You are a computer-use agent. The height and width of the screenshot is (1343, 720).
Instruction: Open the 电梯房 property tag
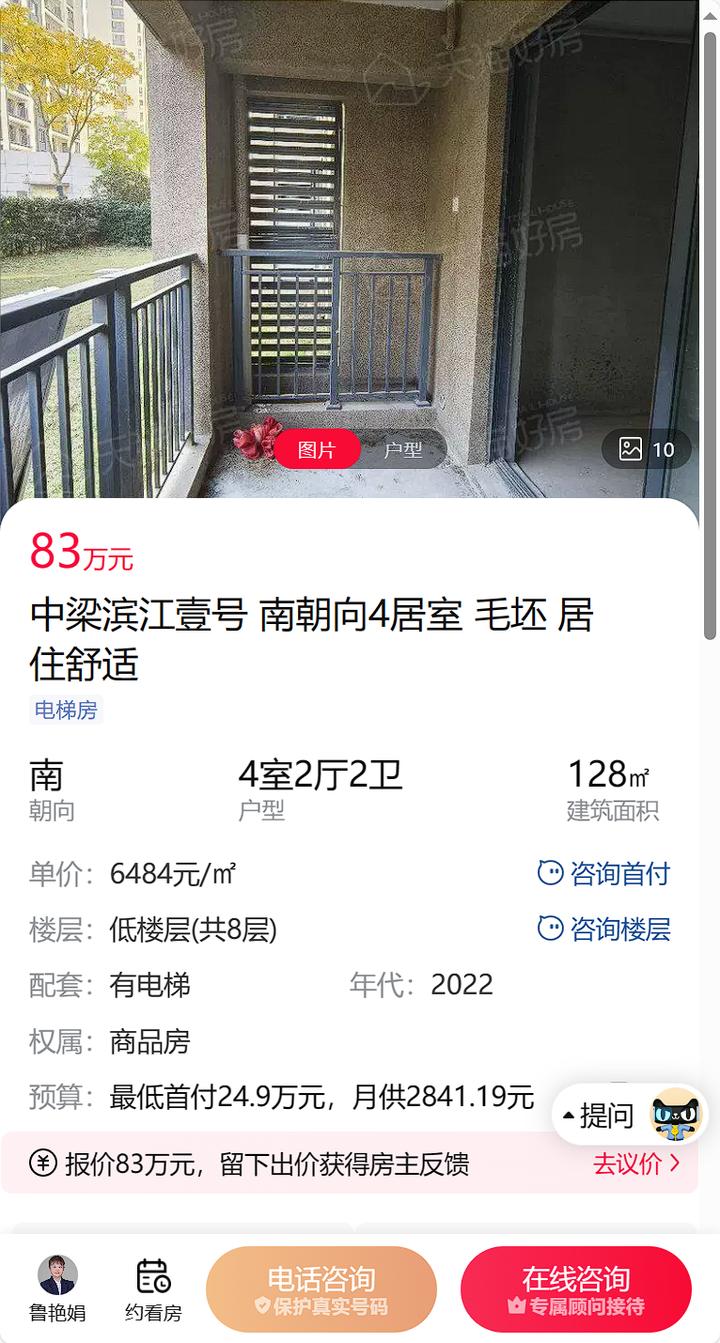tap(64, 709)
